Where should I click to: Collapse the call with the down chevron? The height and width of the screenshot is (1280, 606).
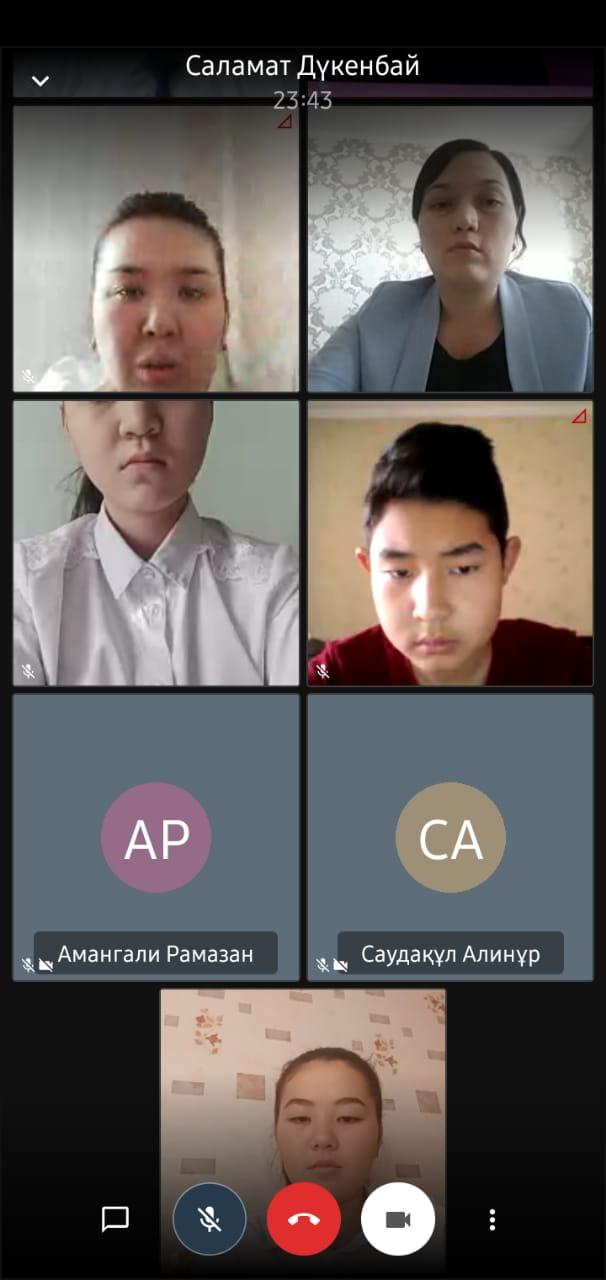pyautogui.click(x=40, y=81)
